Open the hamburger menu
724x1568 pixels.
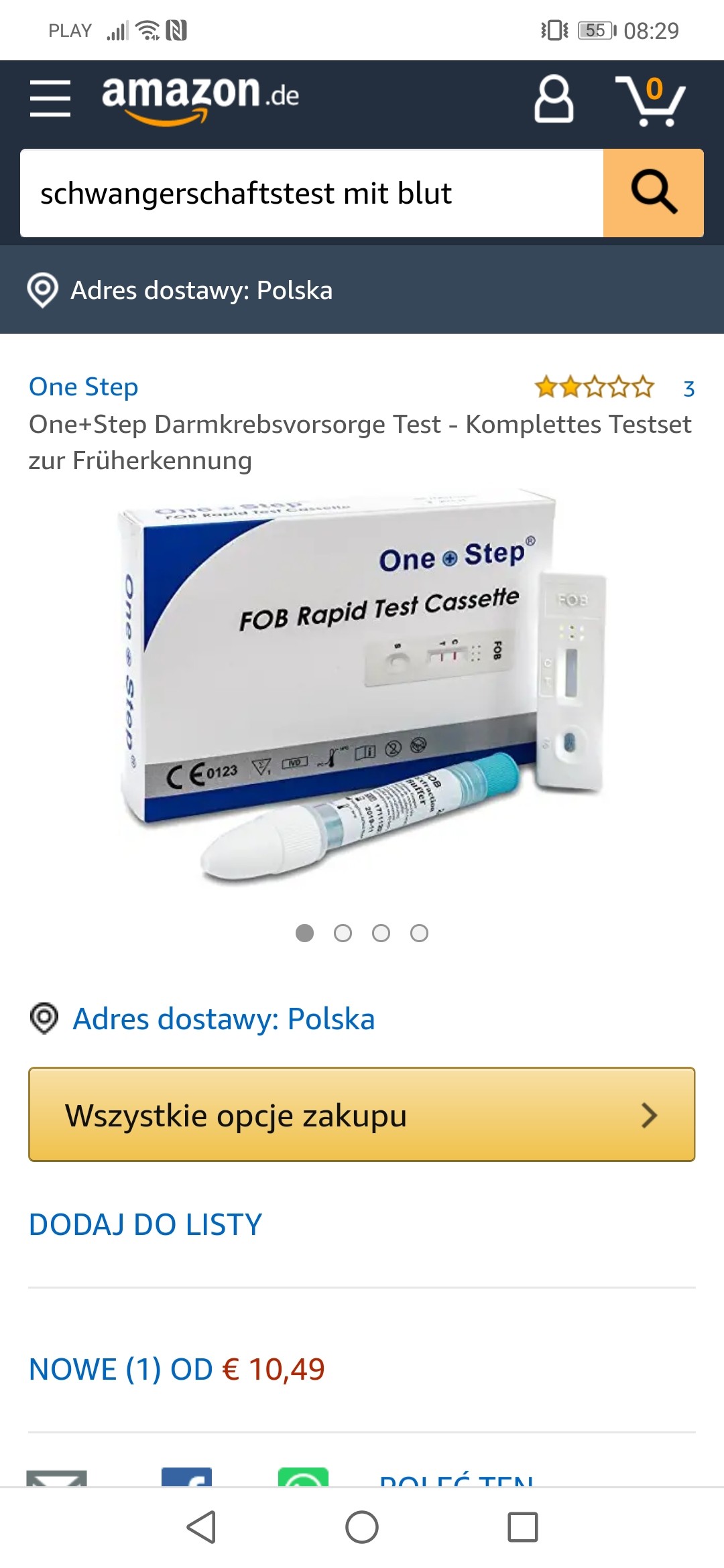50,99
